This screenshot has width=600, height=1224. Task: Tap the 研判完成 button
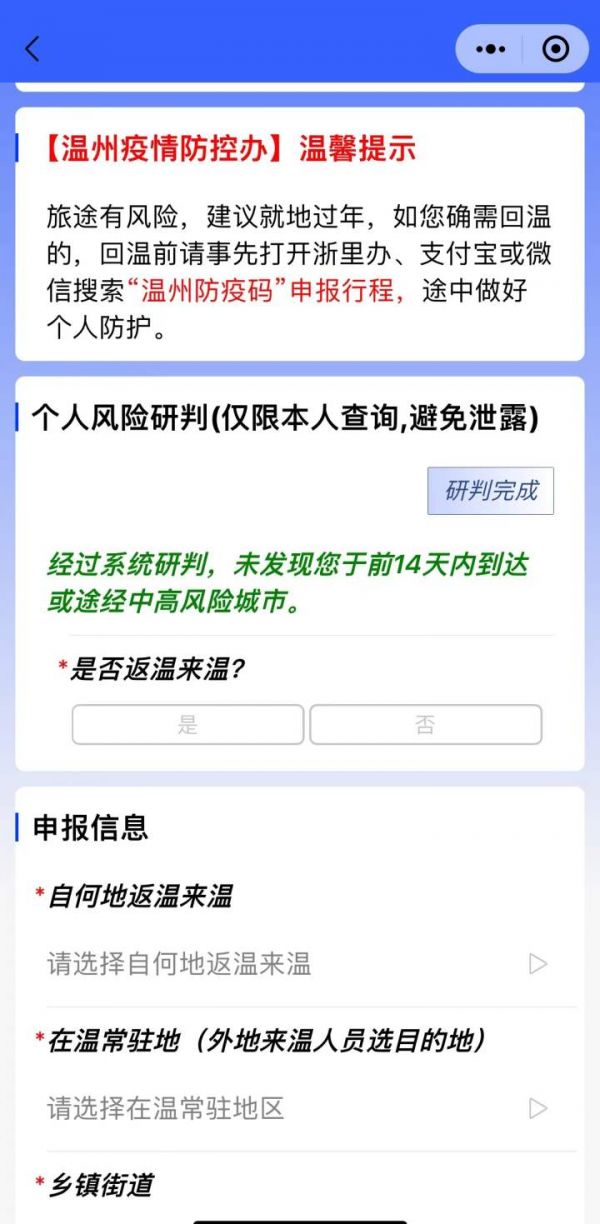[490, 491]
